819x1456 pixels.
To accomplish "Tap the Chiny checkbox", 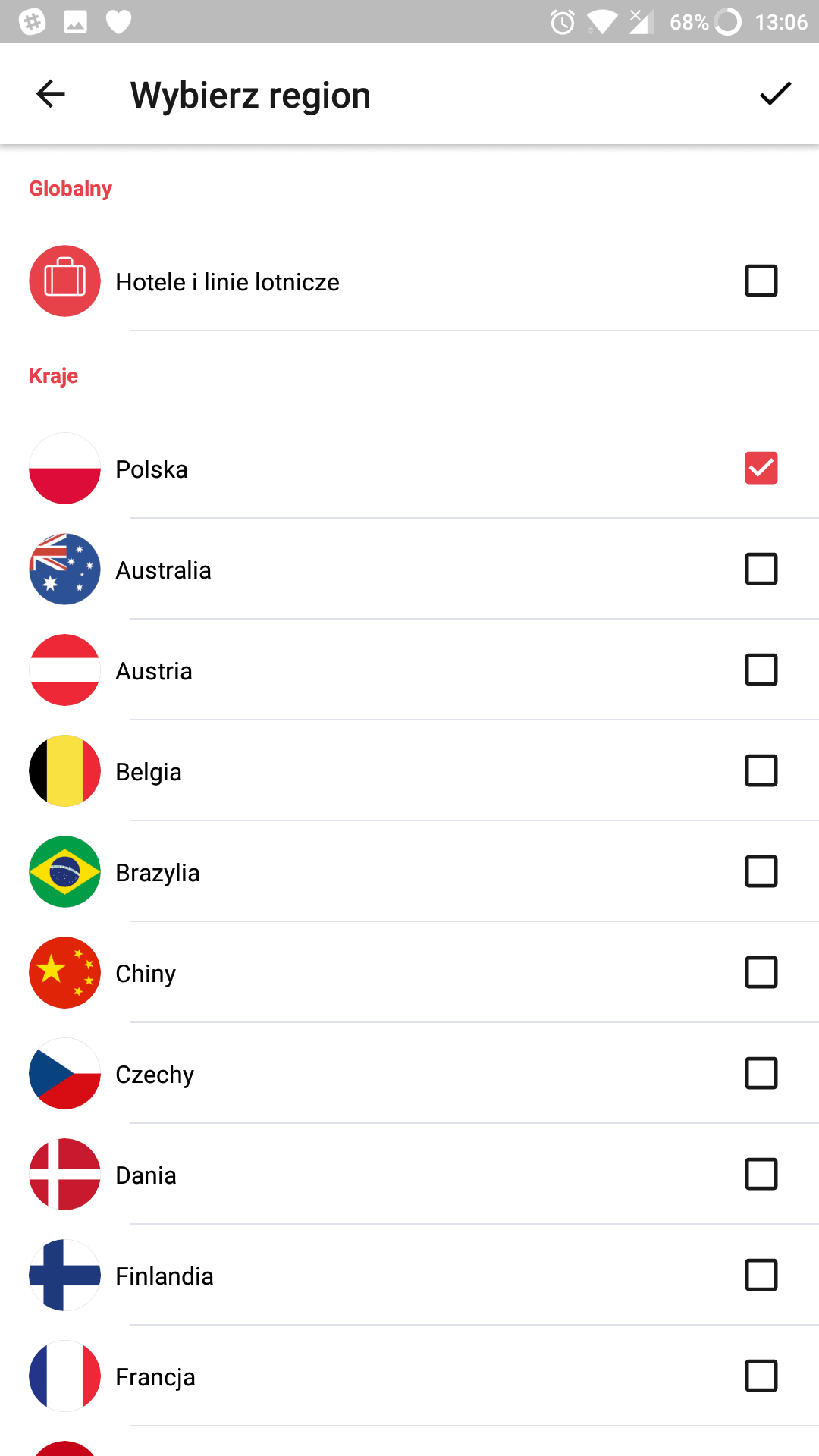I will pyautogui.click(x=761, y=972).
